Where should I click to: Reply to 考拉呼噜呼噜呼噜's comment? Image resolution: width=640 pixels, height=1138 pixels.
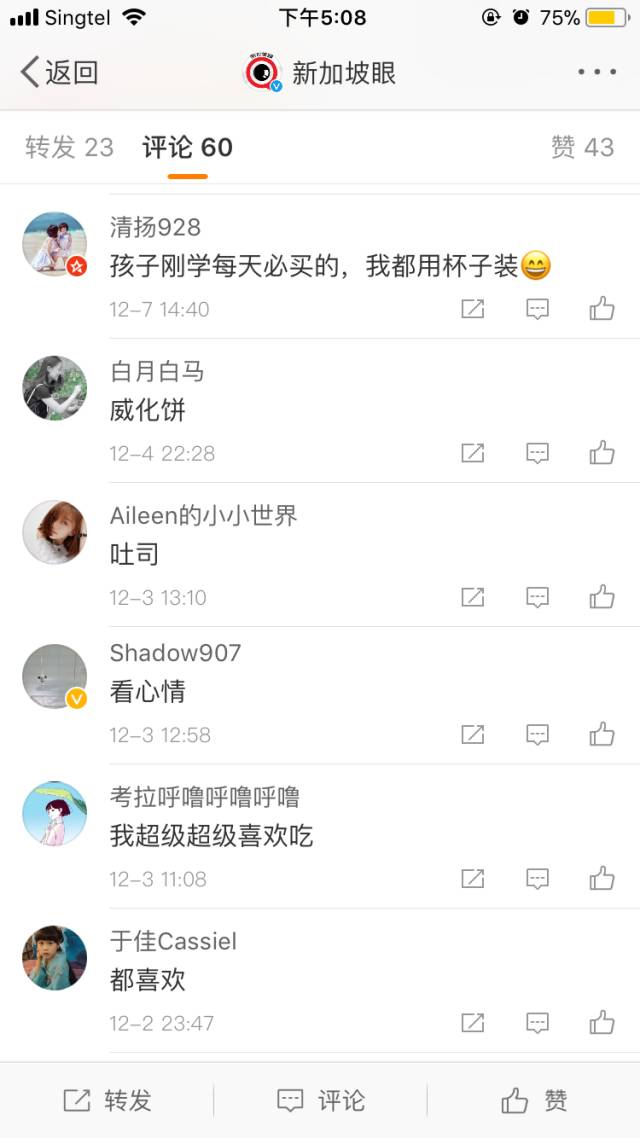tap(538, 879)
